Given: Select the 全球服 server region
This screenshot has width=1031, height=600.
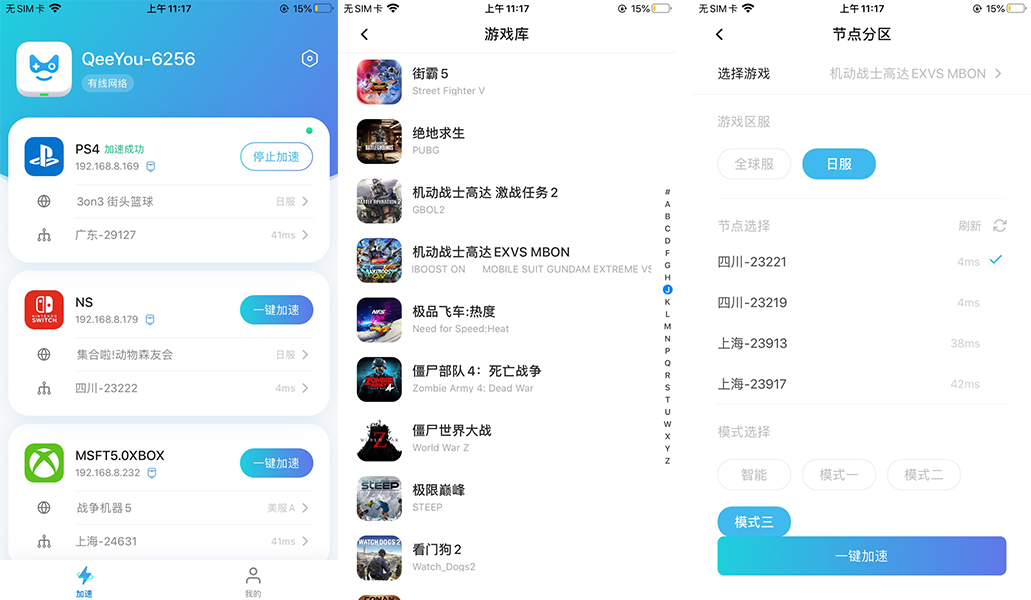Looking at the screenshot, I should [754, 164].
